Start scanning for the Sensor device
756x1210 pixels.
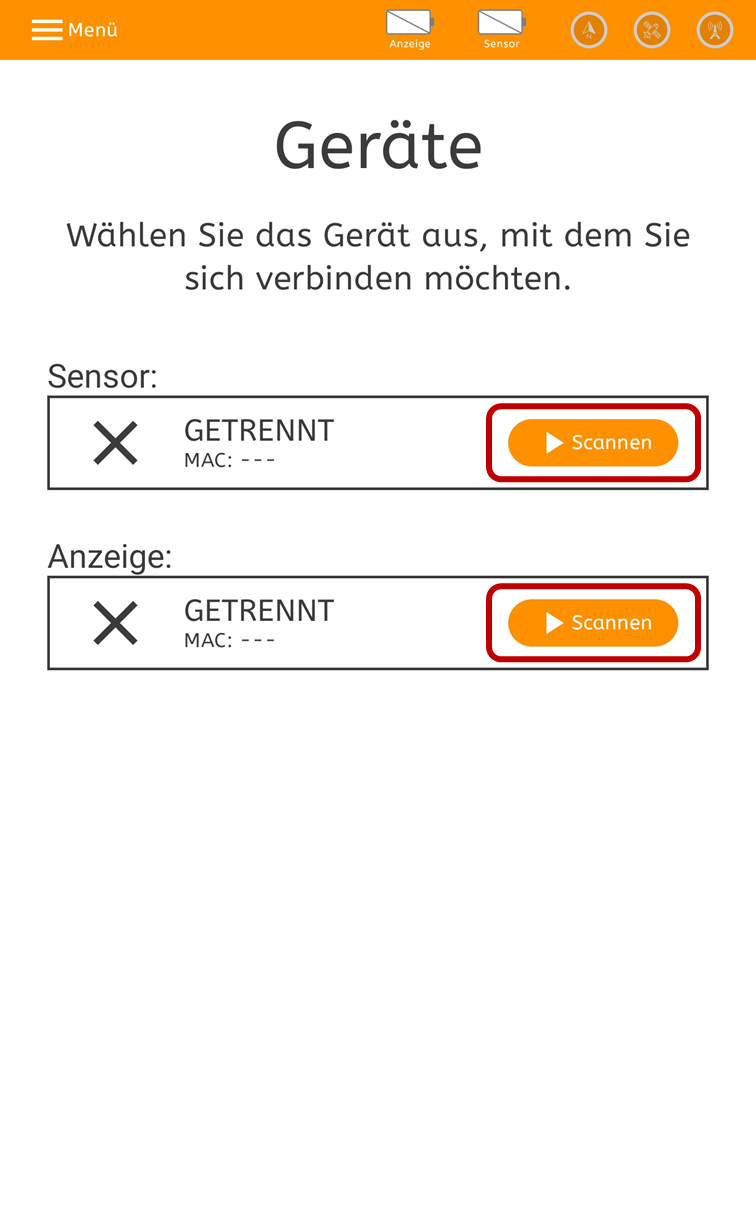pos(593,443)
